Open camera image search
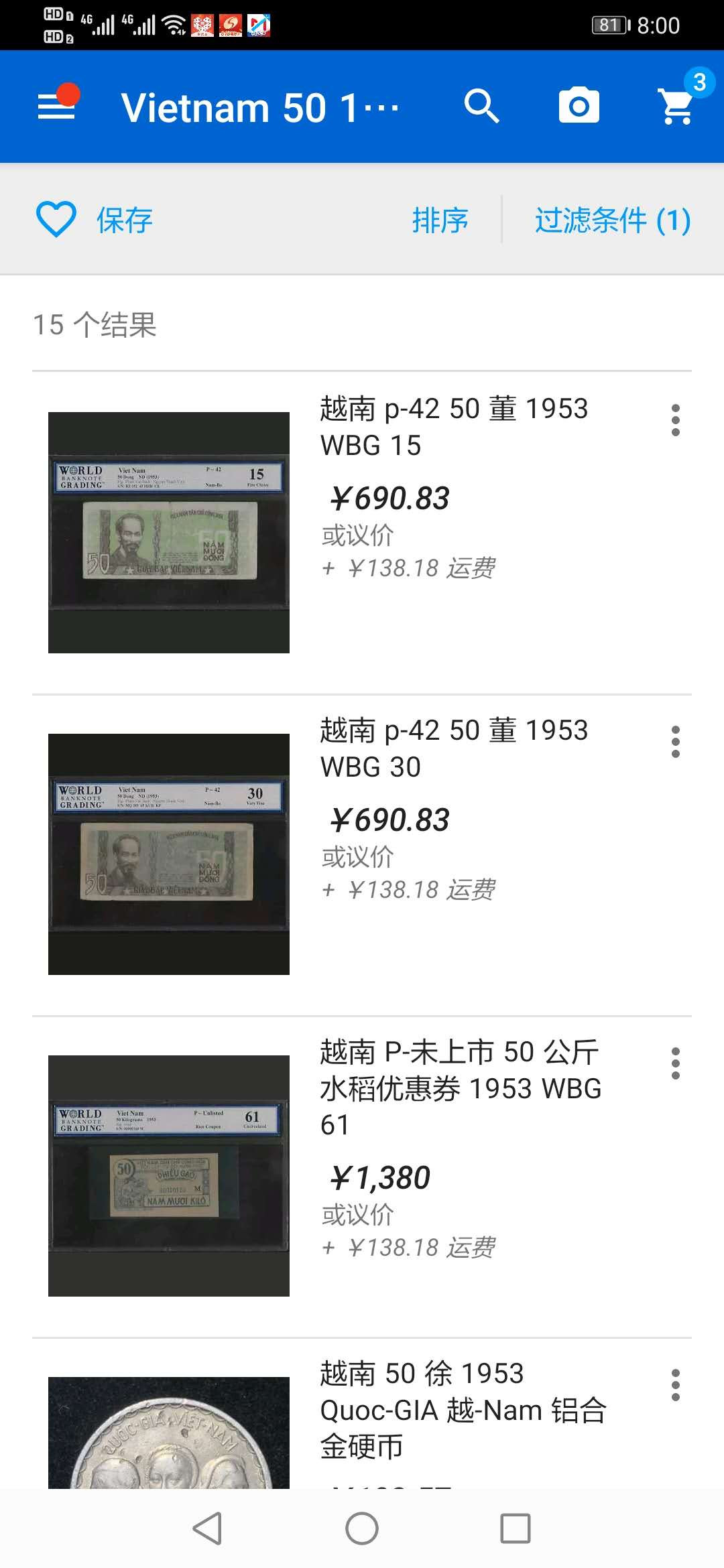Screen dimensions: 724x1568 click(x=579, y=106)
